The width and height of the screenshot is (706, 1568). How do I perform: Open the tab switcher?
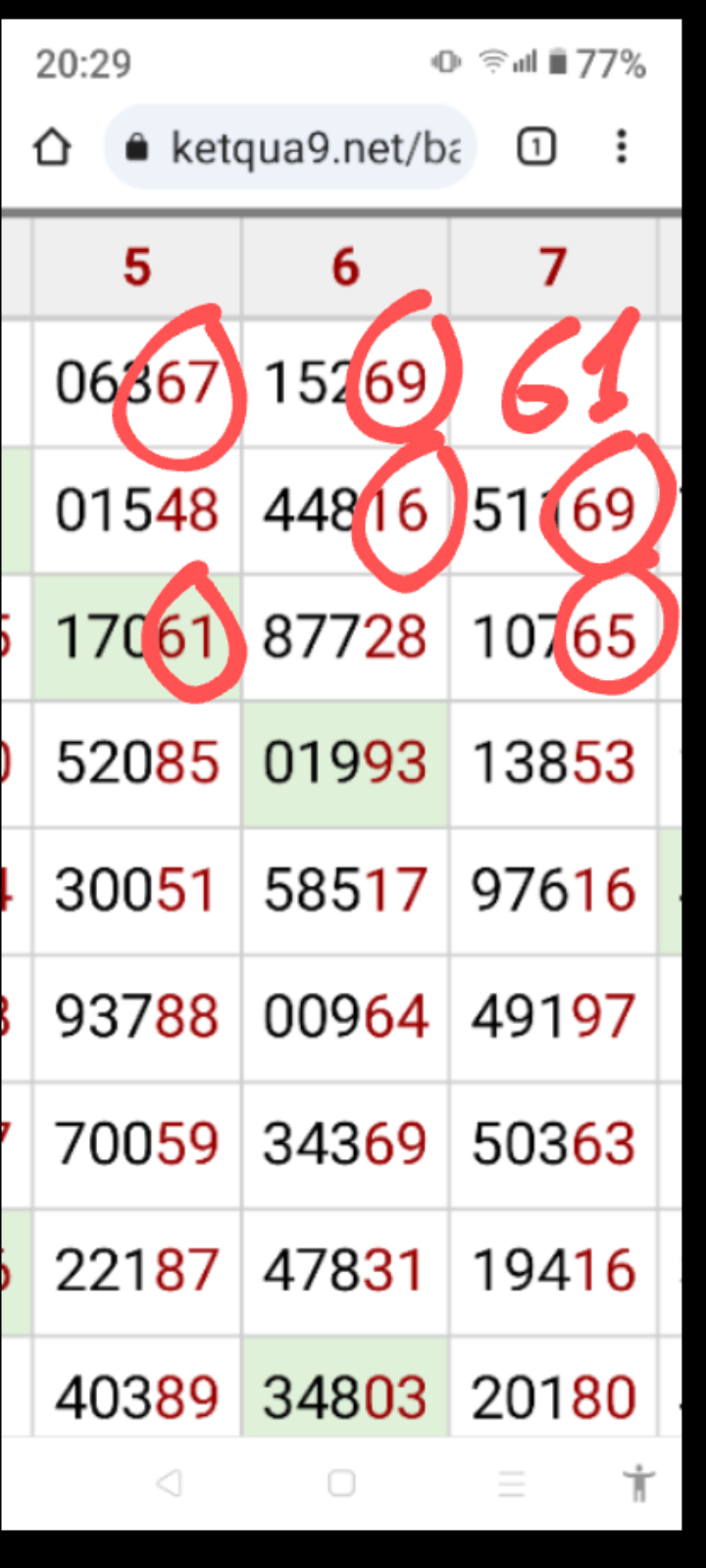(x=535, y=148)
